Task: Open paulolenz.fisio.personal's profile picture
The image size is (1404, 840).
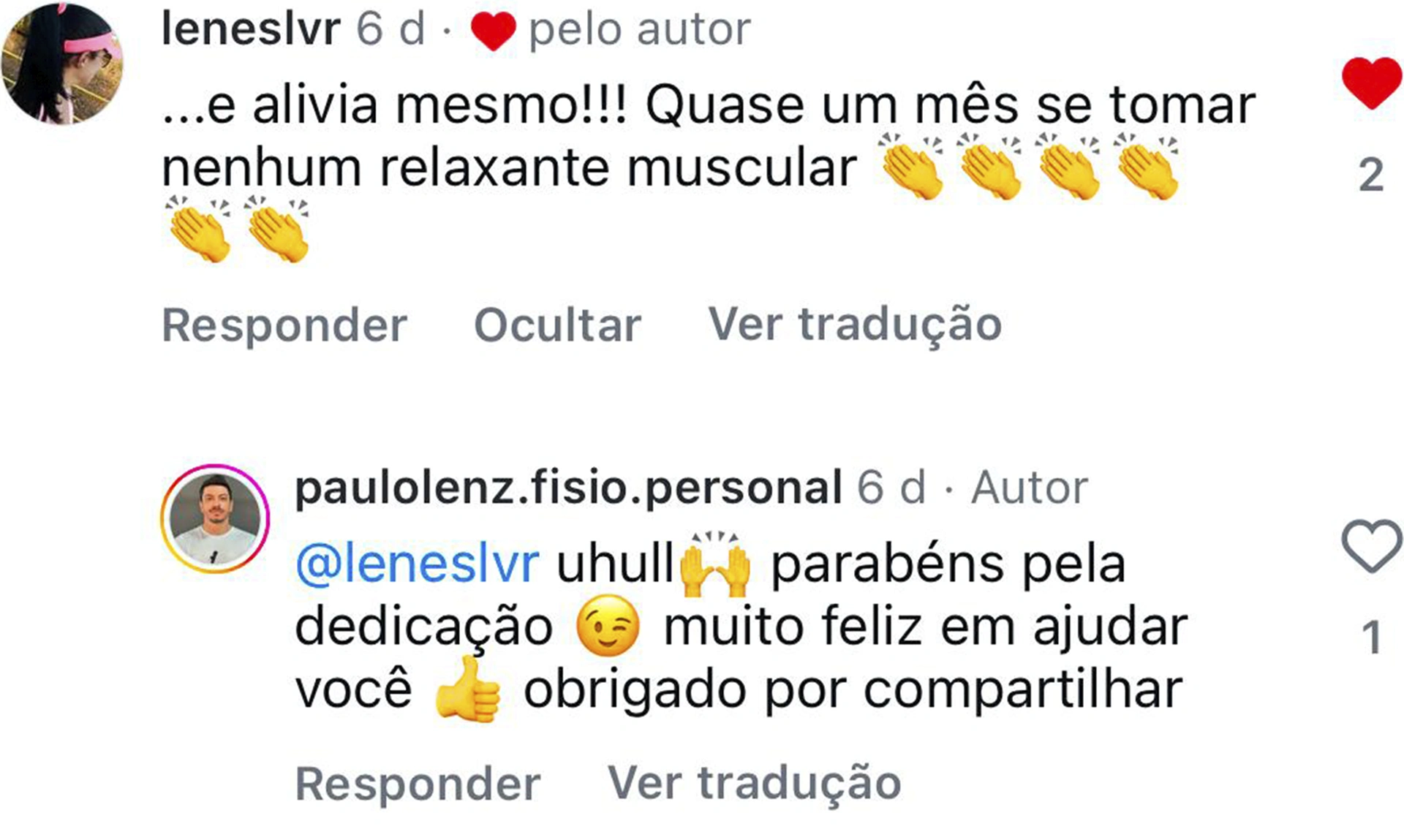Action: click(x=215, y=518)
